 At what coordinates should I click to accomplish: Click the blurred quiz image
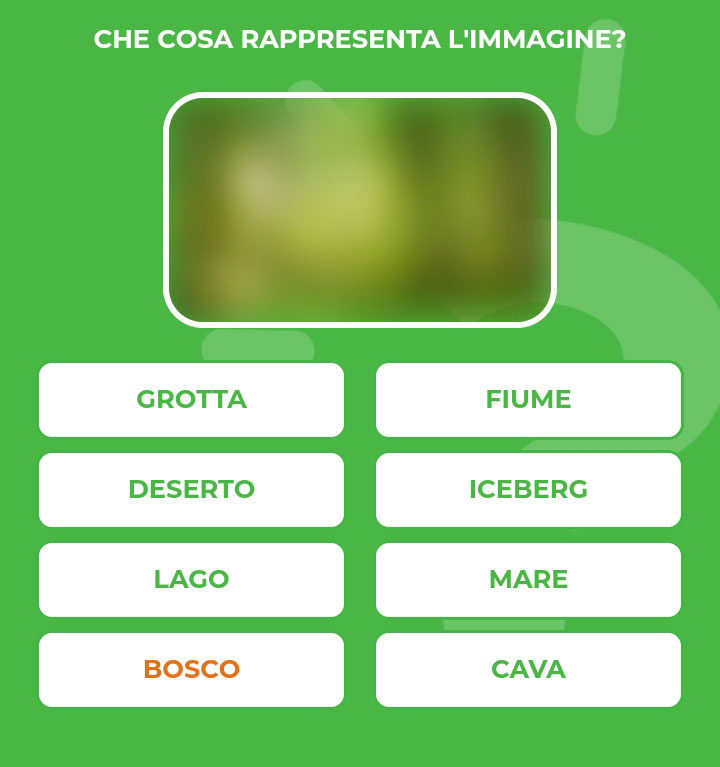click(x=360, y=207)
